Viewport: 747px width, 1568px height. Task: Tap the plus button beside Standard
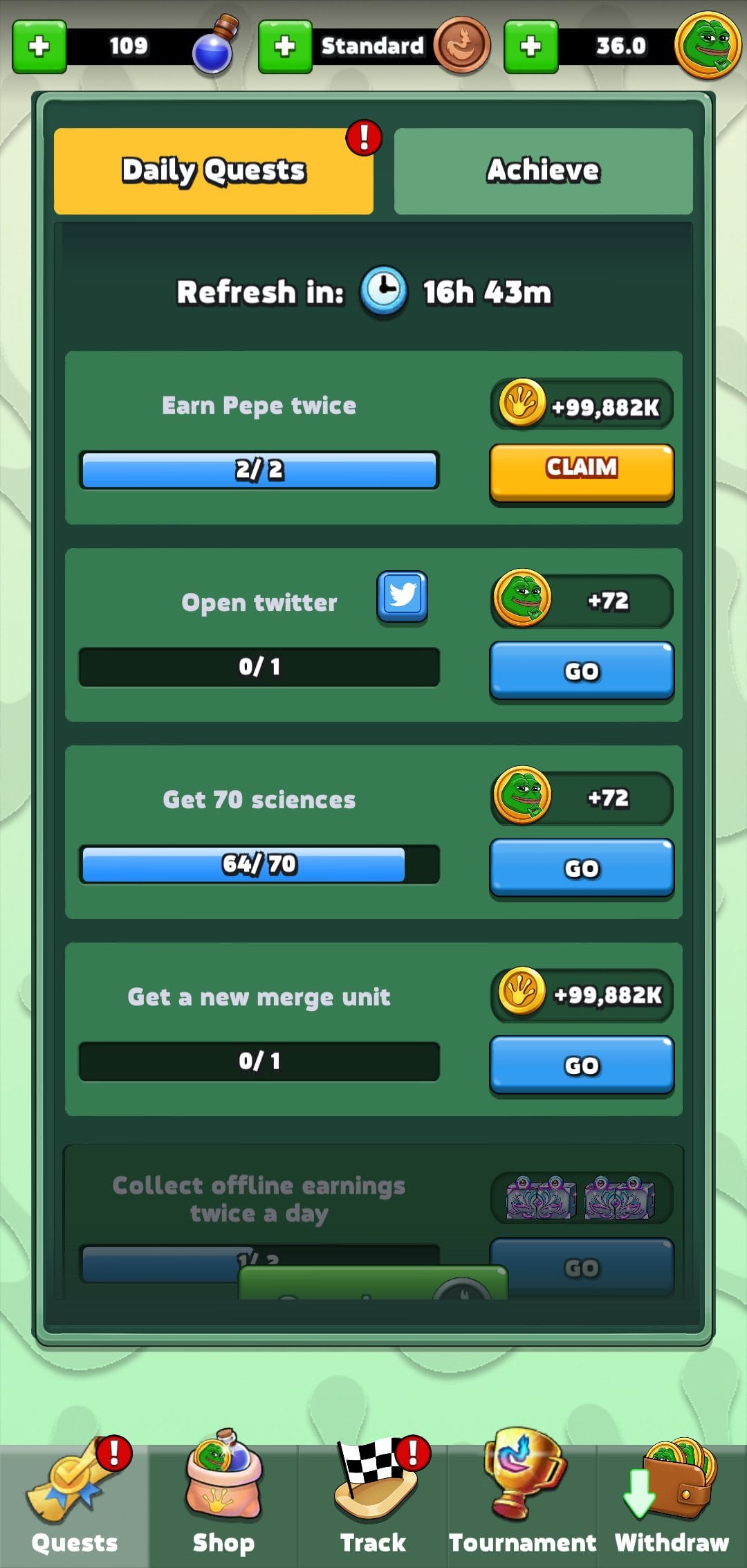point(285,46)
